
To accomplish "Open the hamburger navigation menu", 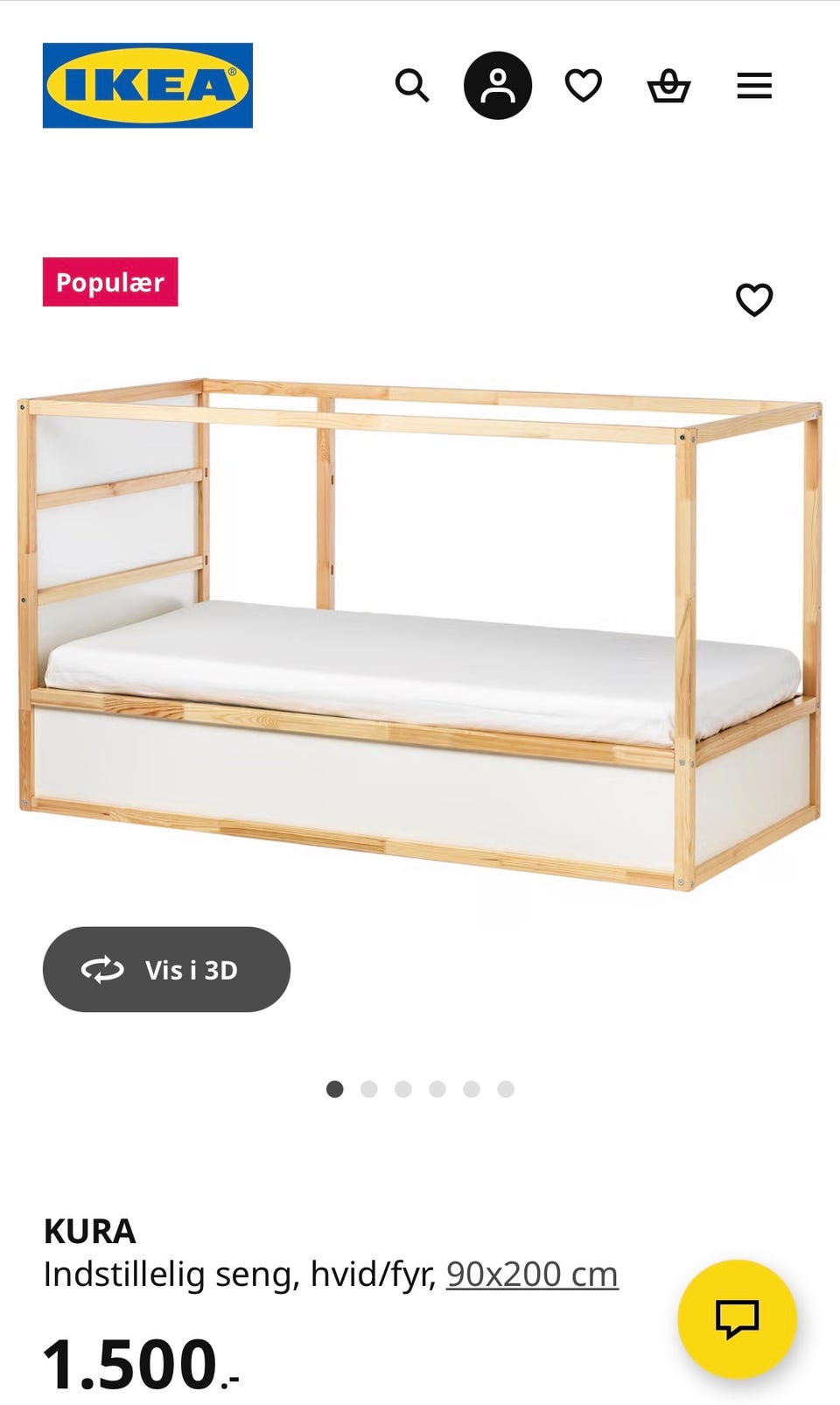I will (753, 85).
